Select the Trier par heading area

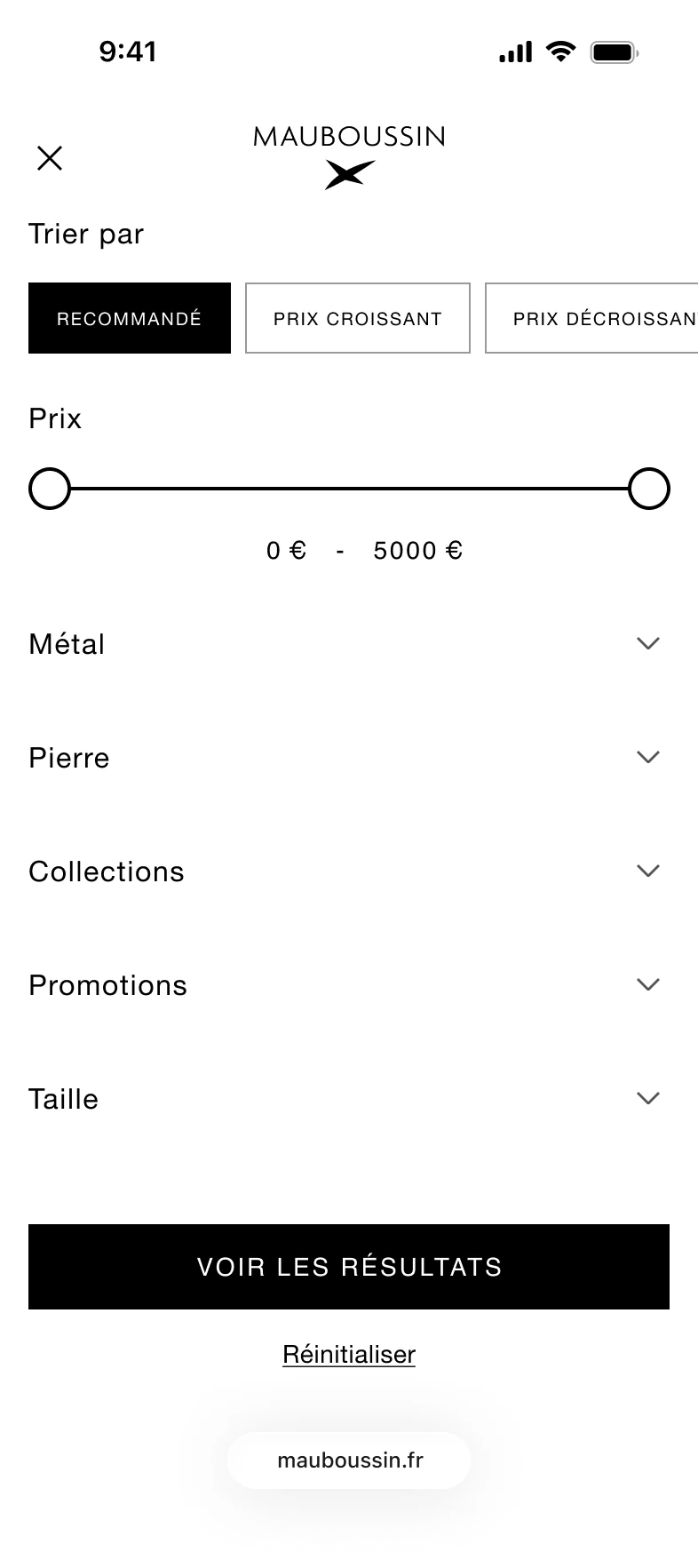[x=86, y=234]
